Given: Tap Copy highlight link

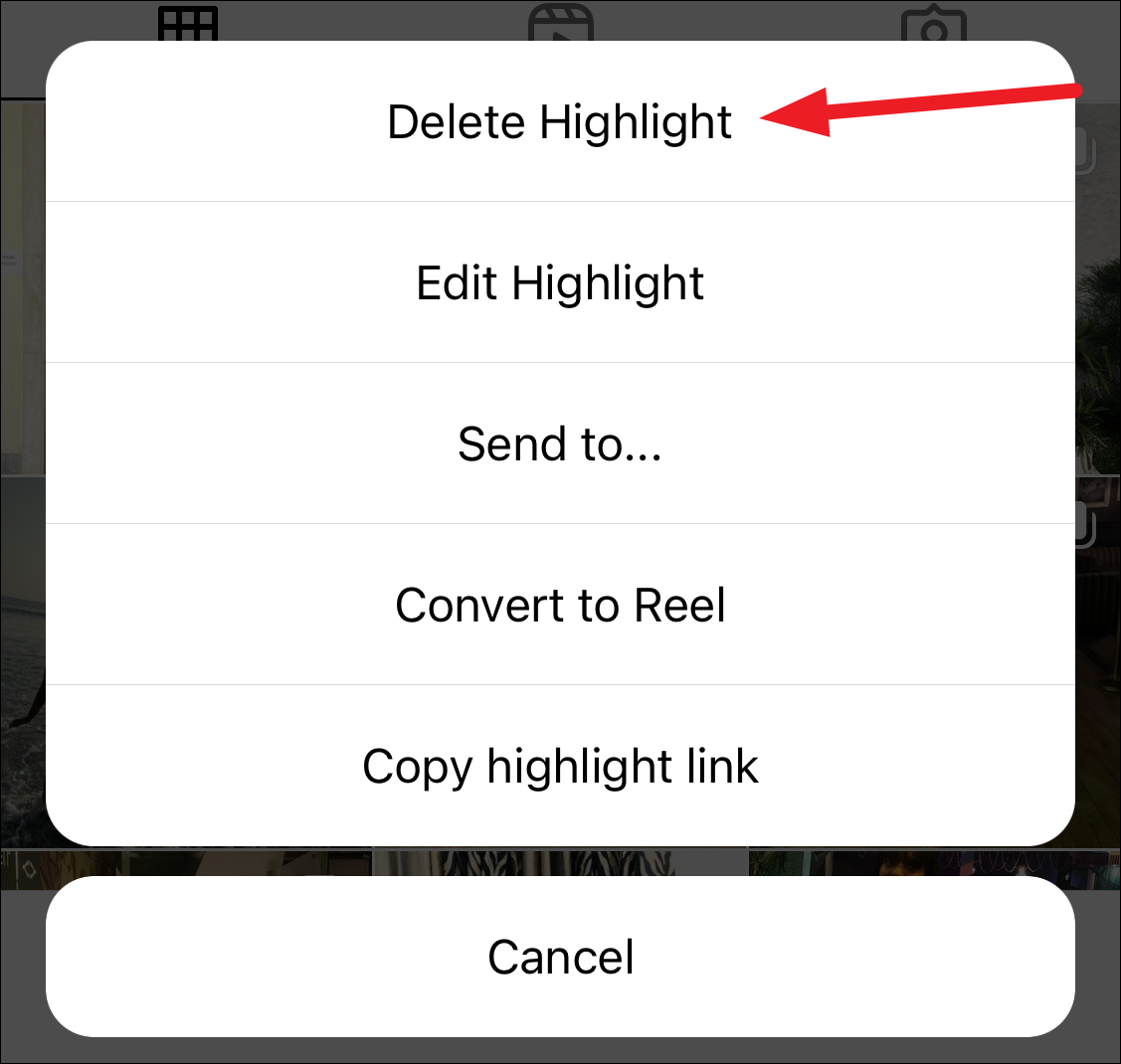Looking at the screenshot, I should click(x=560, y=767).
